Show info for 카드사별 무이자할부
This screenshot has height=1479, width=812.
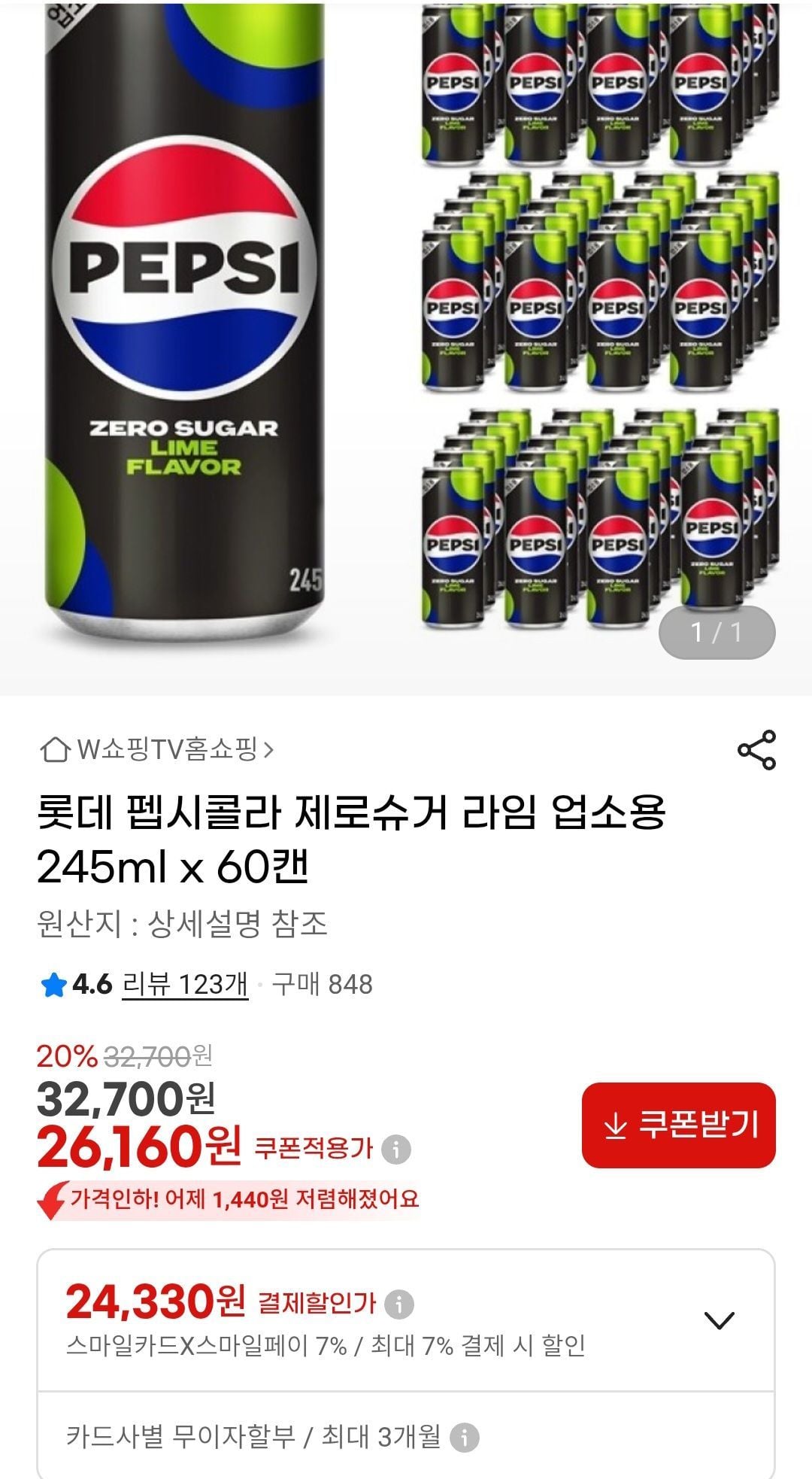(x=465, y=1438)
